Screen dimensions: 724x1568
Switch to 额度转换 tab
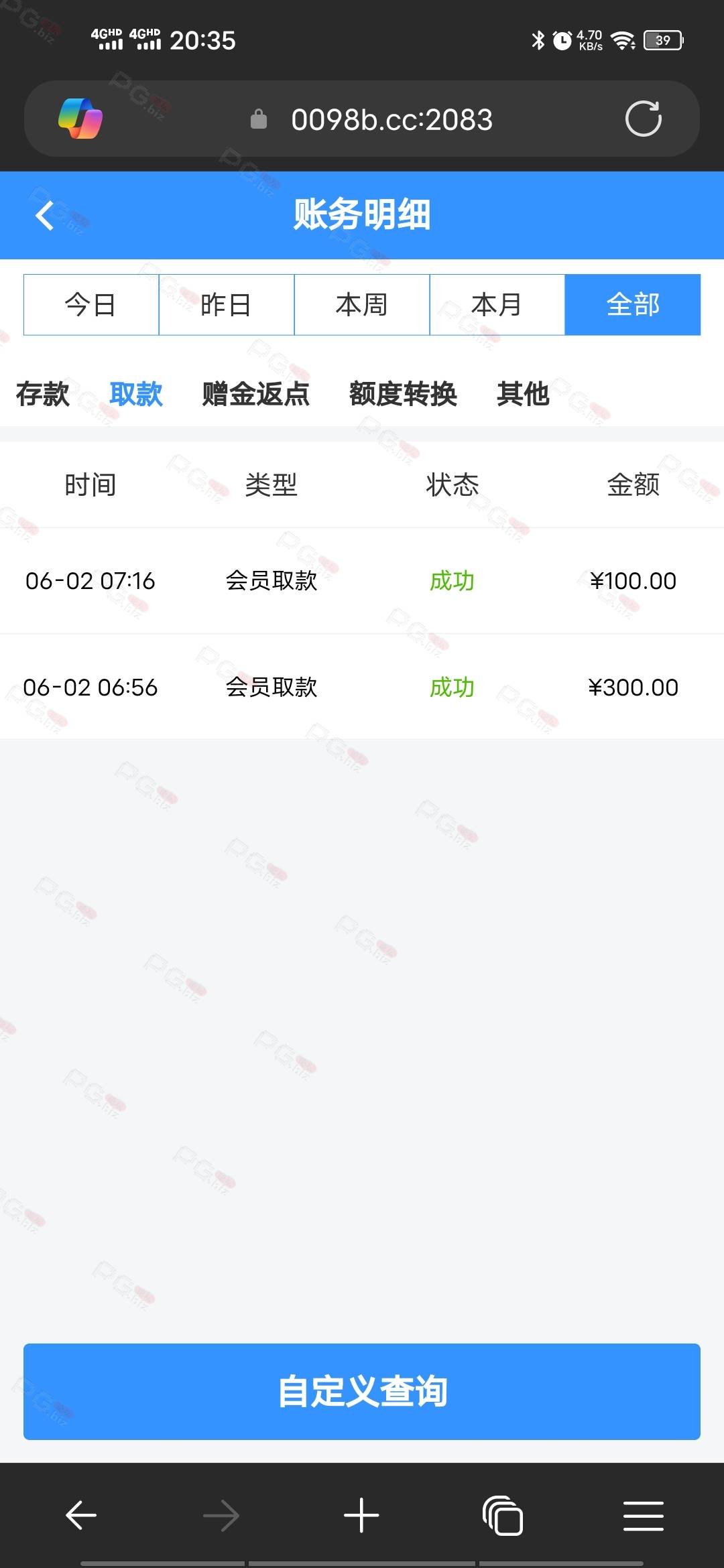tap(403, 394)
